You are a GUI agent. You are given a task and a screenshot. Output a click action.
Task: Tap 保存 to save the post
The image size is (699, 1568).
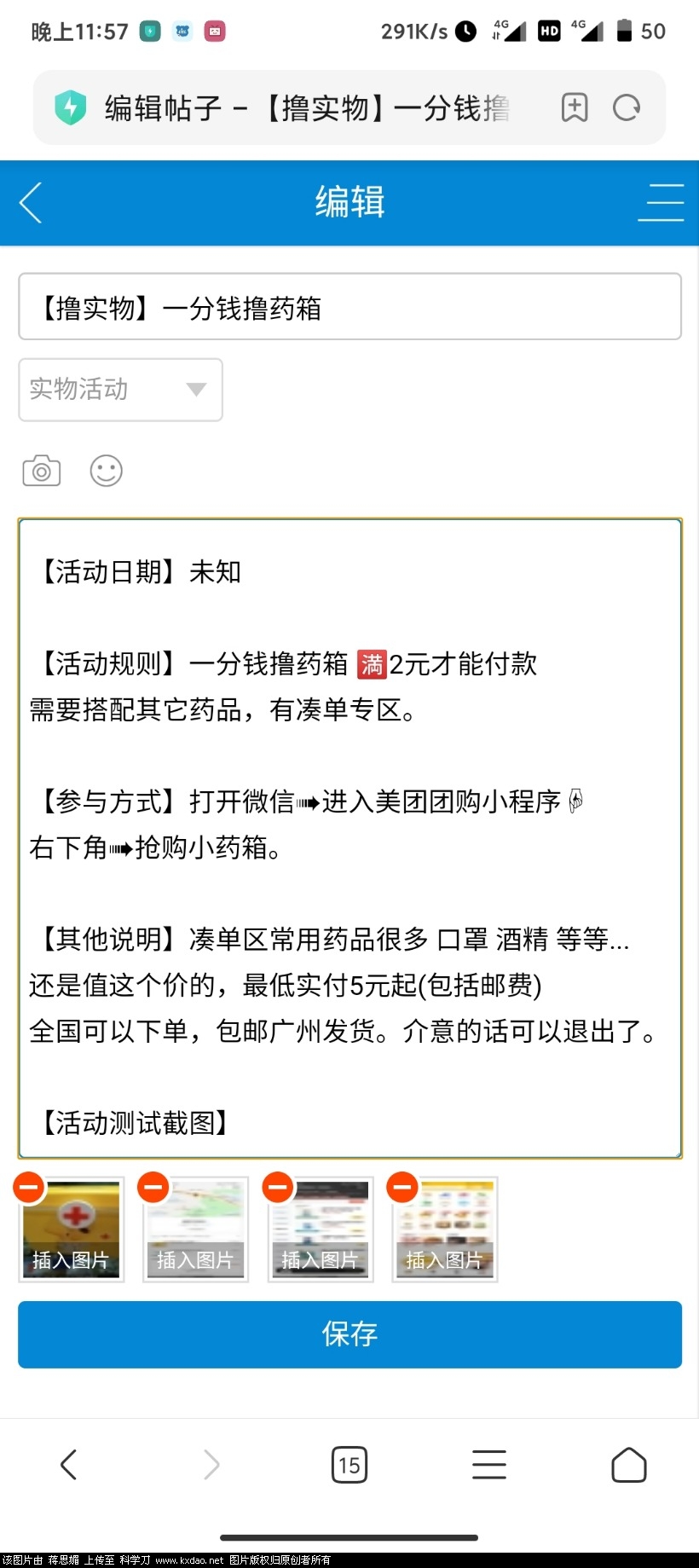coord(349,1334)
